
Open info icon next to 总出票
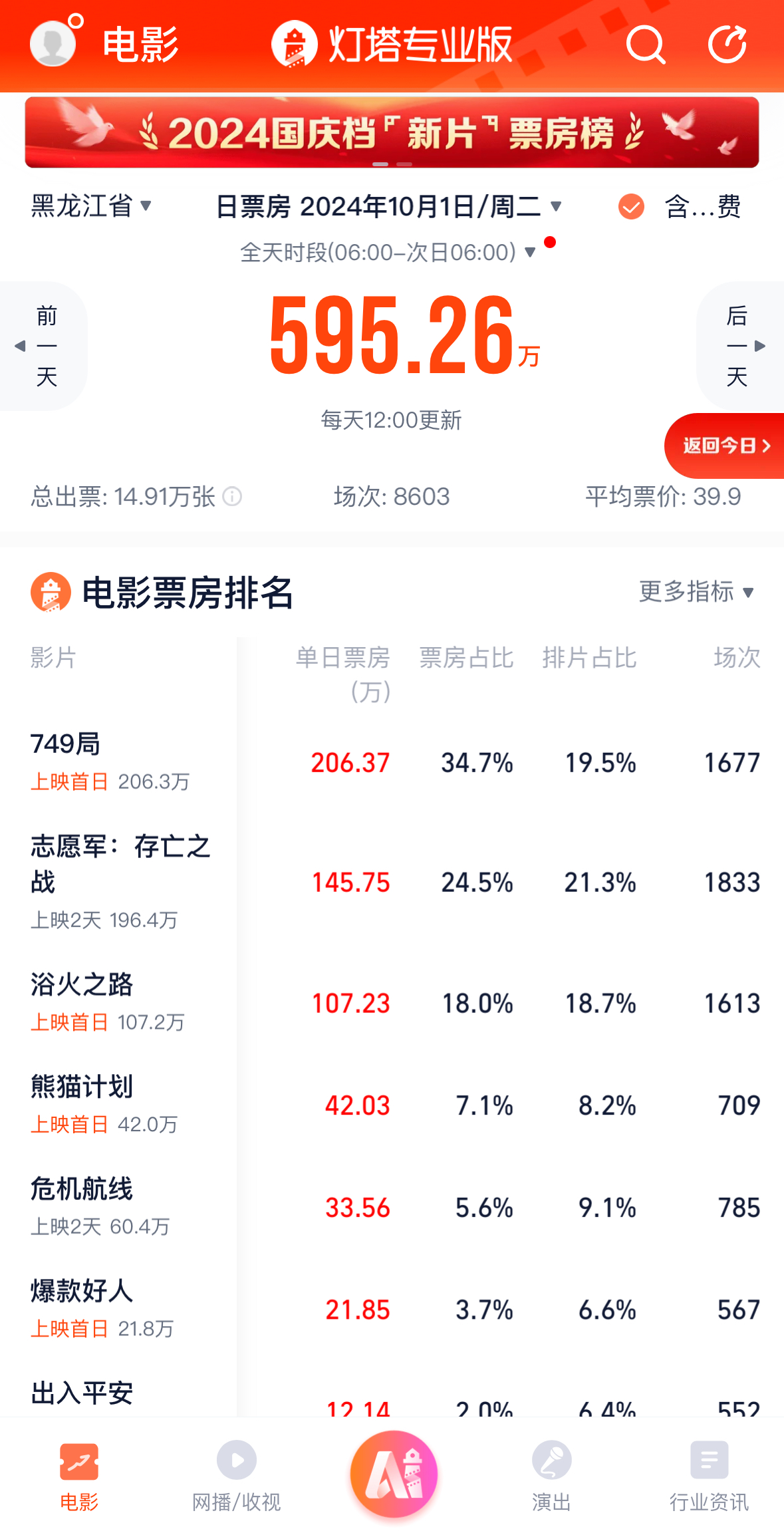(232, 496)
